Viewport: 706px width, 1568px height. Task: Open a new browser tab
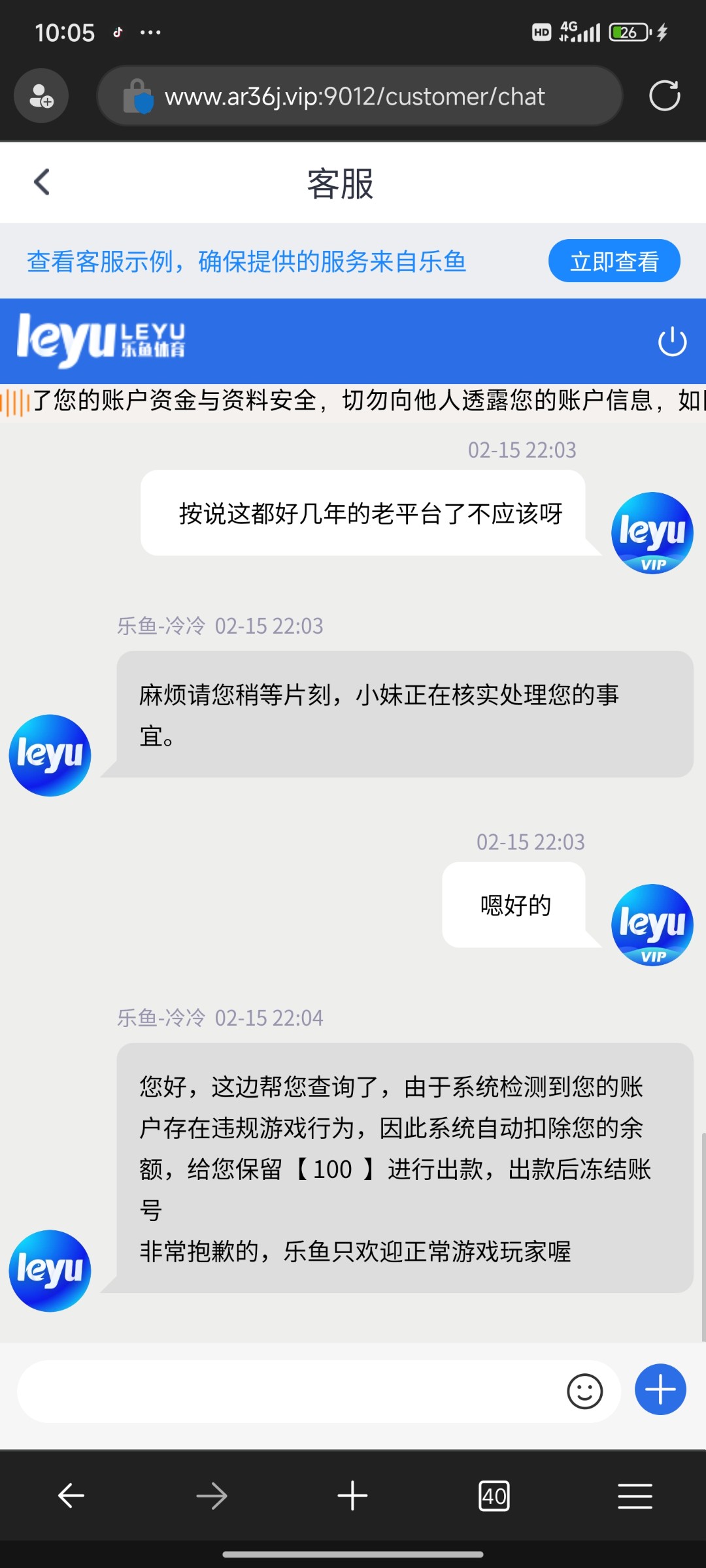click(352, 1495)
